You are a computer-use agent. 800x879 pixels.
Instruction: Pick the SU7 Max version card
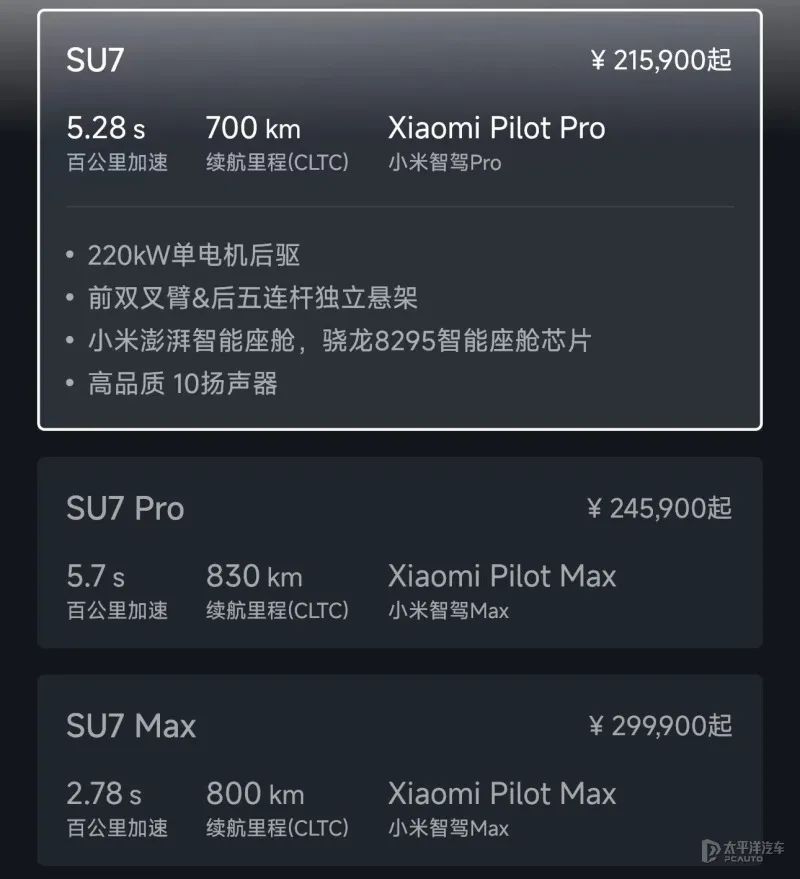[x=400, y=769]
